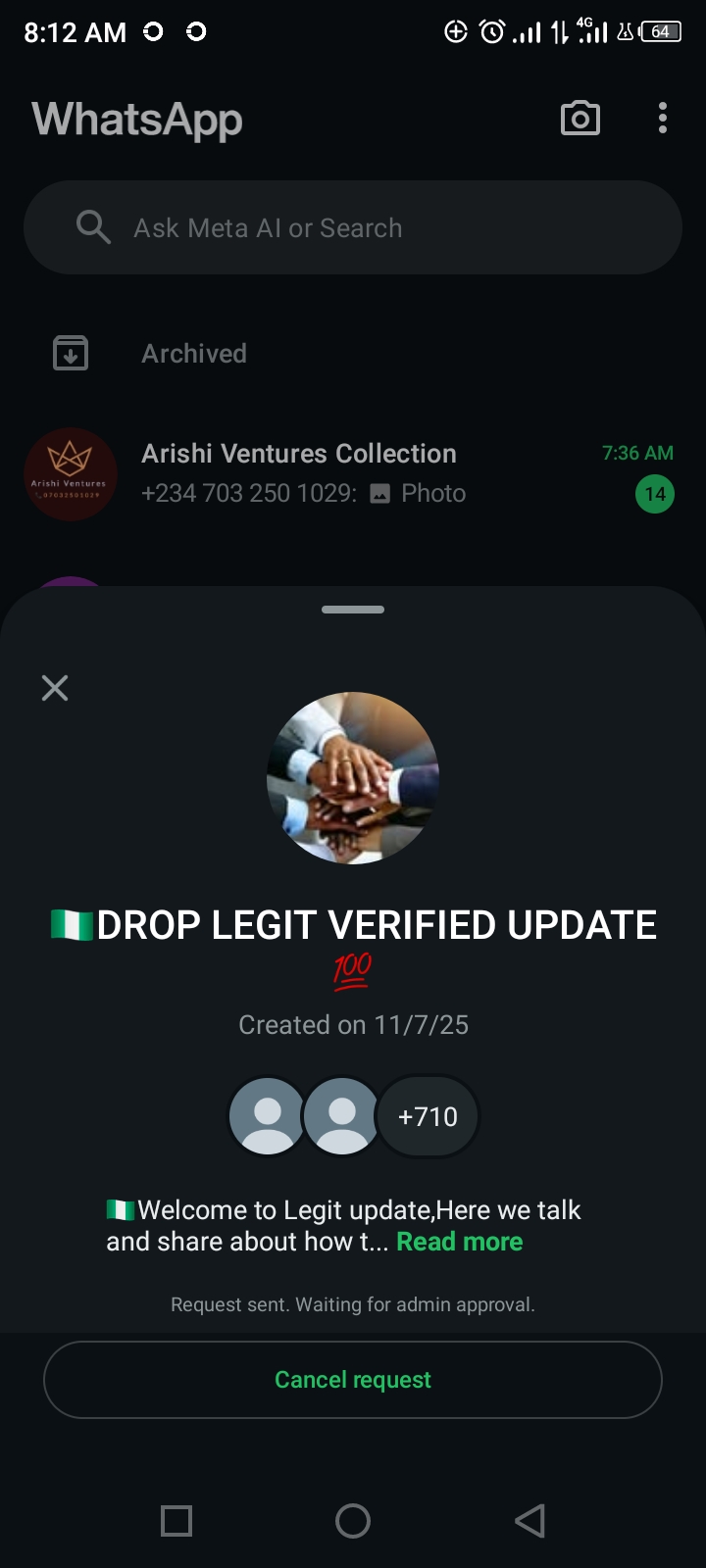706x1568 pixels.
Task: View the +710 group members
Action: [x=428, y=1116]
